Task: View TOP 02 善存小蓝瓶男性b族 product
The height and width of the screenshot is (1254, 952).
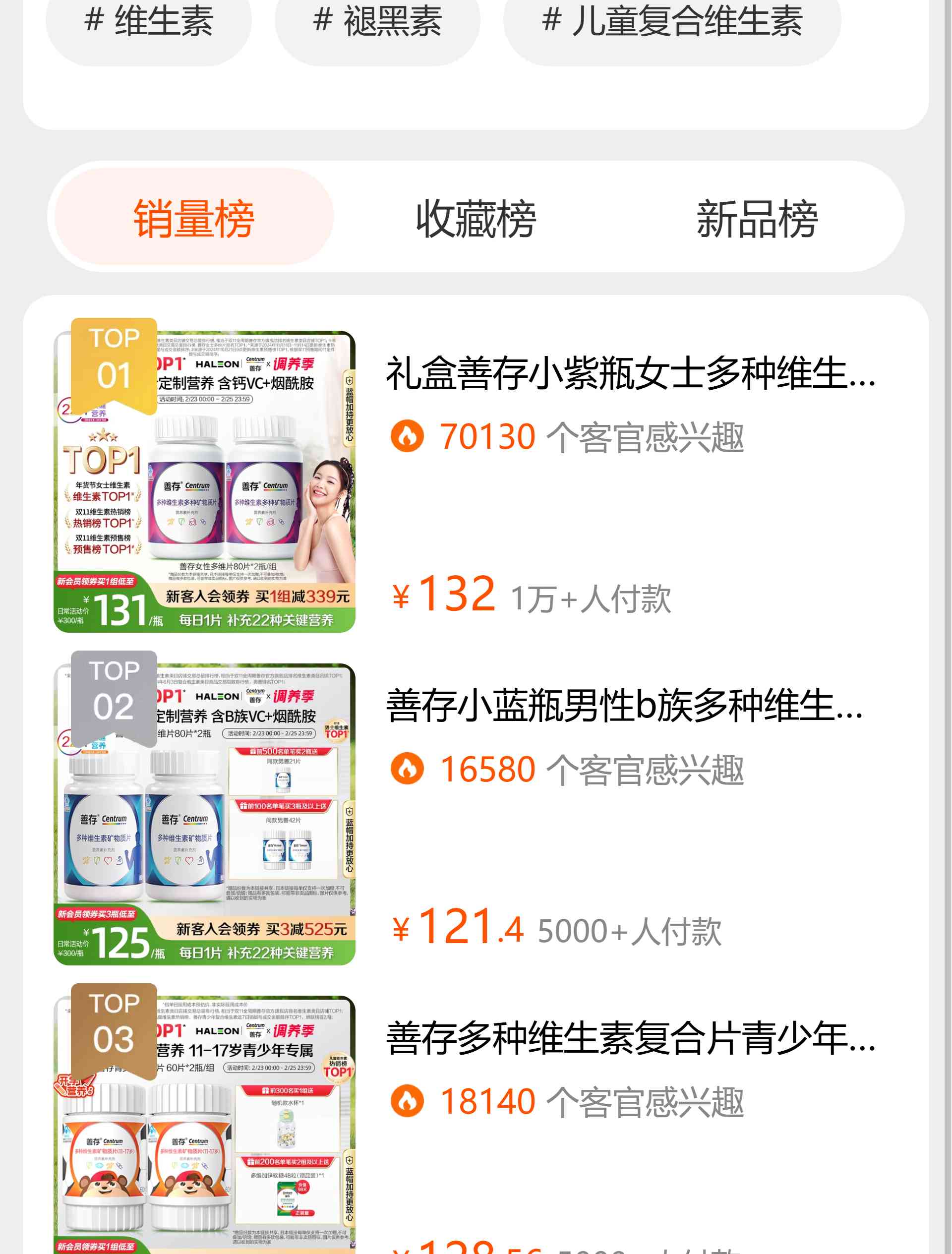Action: point(624,706)
